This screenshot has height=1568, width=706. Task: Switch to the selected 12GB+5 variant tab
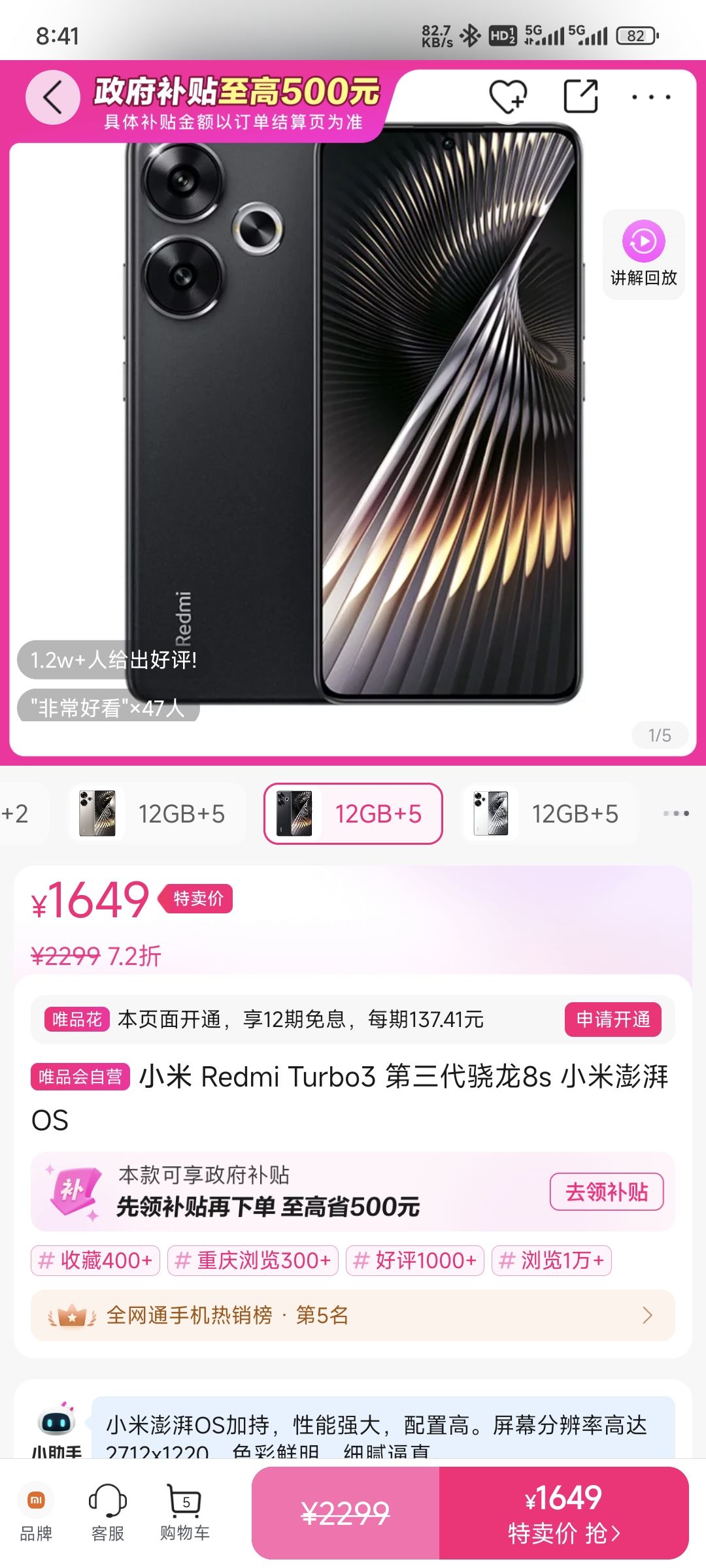(353, 813)
